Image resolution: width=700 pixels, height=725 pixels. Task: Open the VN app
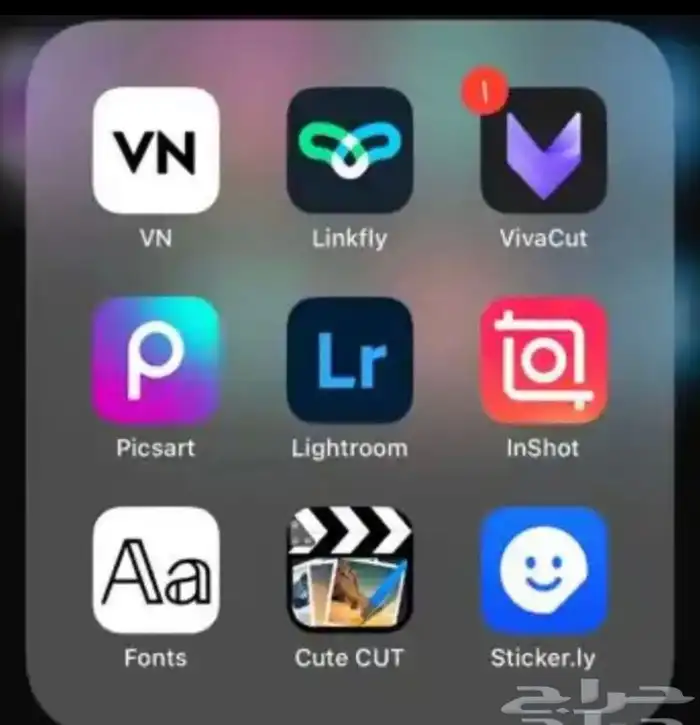pyautogui.click(x=155, y=150)
